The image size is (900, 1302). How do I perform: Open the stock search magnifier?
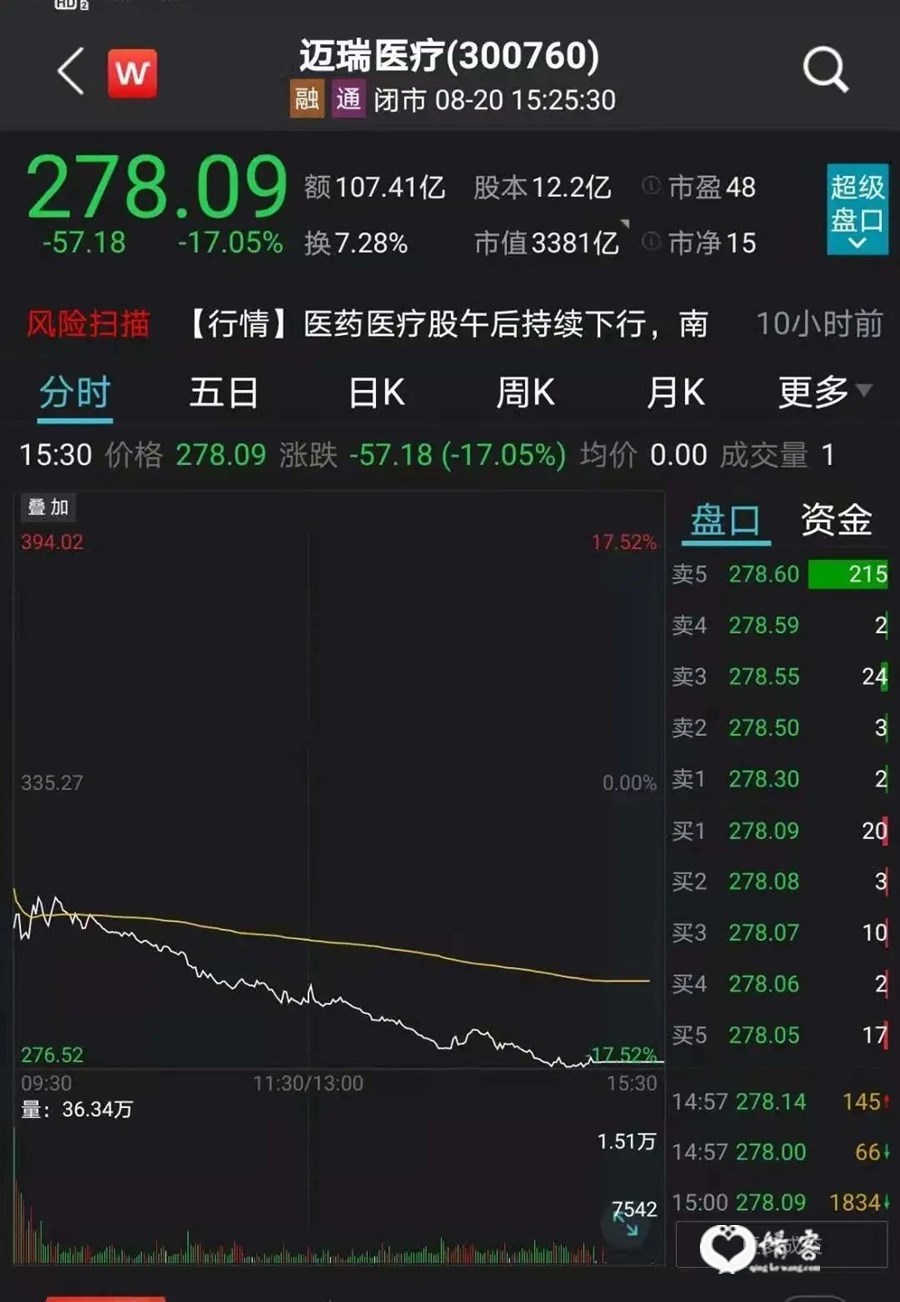tap(825, 71)
